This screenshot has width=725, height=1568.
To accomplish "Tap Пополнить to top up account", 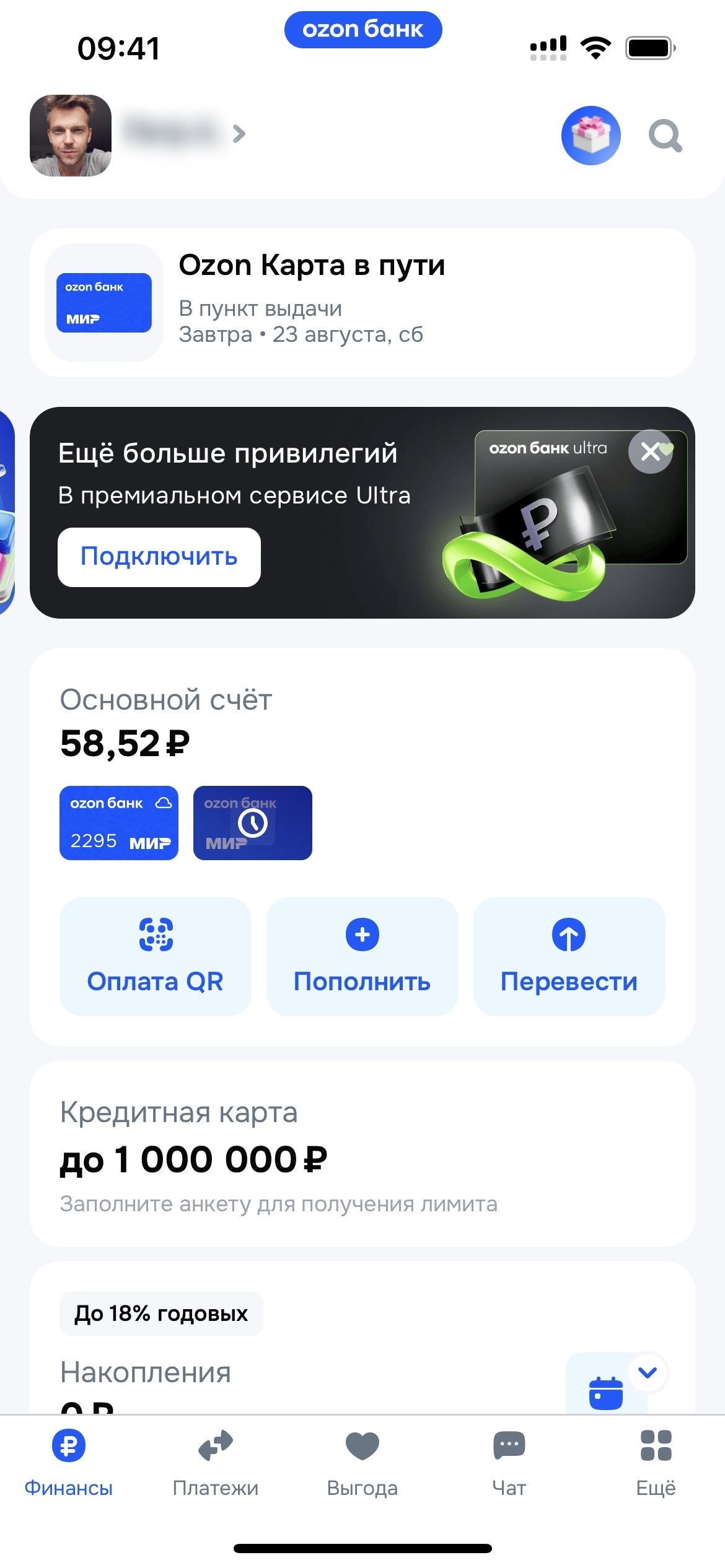I will point(362,956).
